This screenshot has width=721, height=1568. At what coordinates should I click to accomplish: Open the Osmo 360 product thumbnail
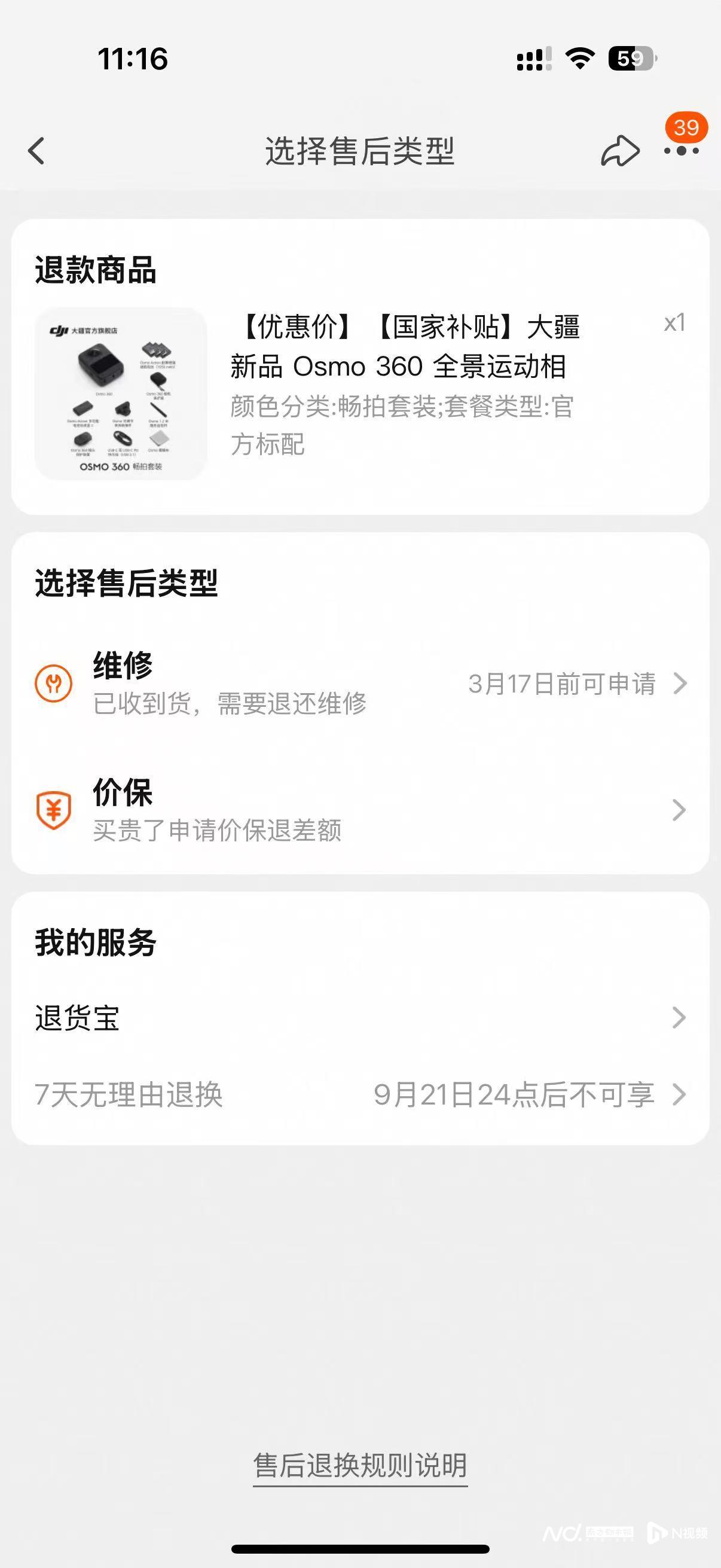pos(121,394)
